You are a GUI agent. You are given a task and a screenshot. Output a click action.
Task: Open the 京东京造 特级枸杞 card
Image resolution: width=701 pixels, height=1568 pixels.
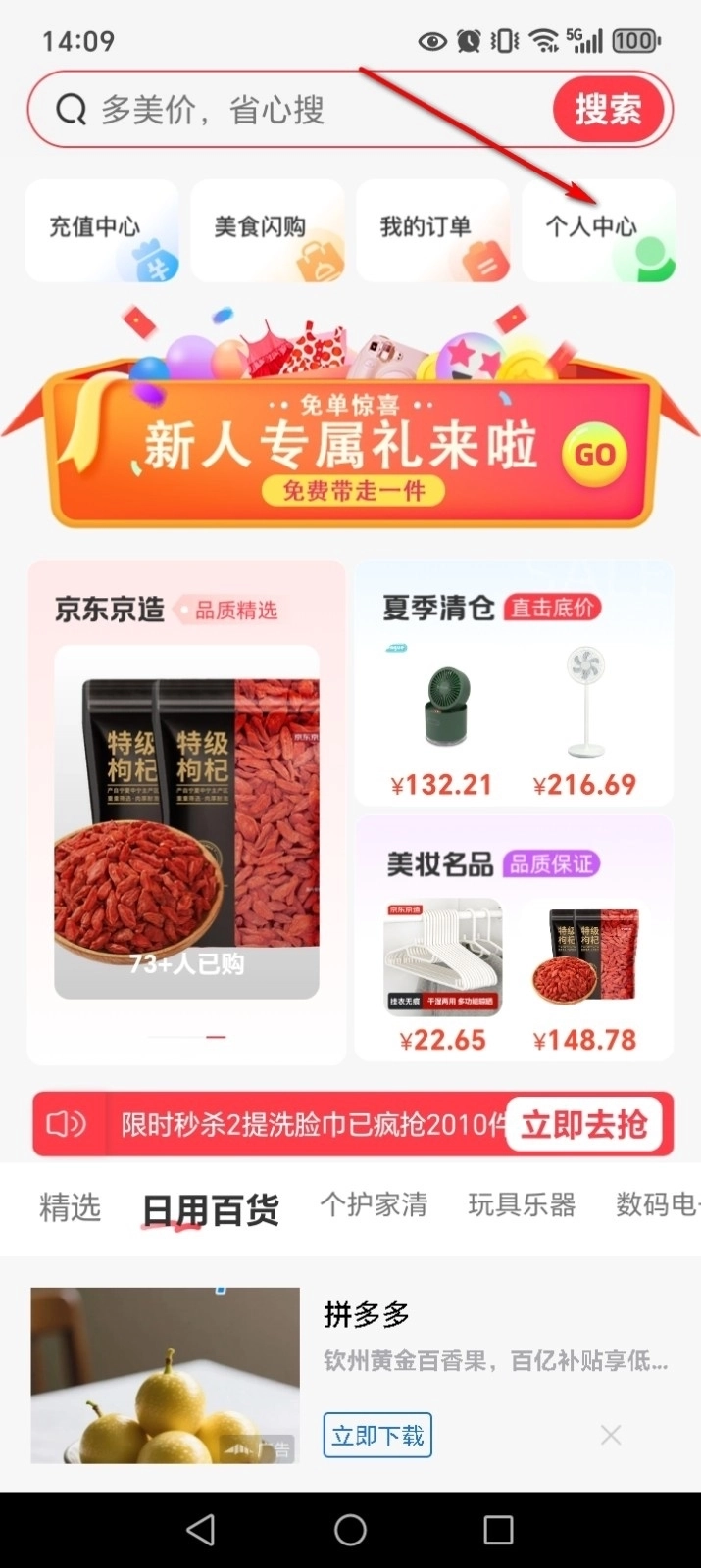click(186, 821)
